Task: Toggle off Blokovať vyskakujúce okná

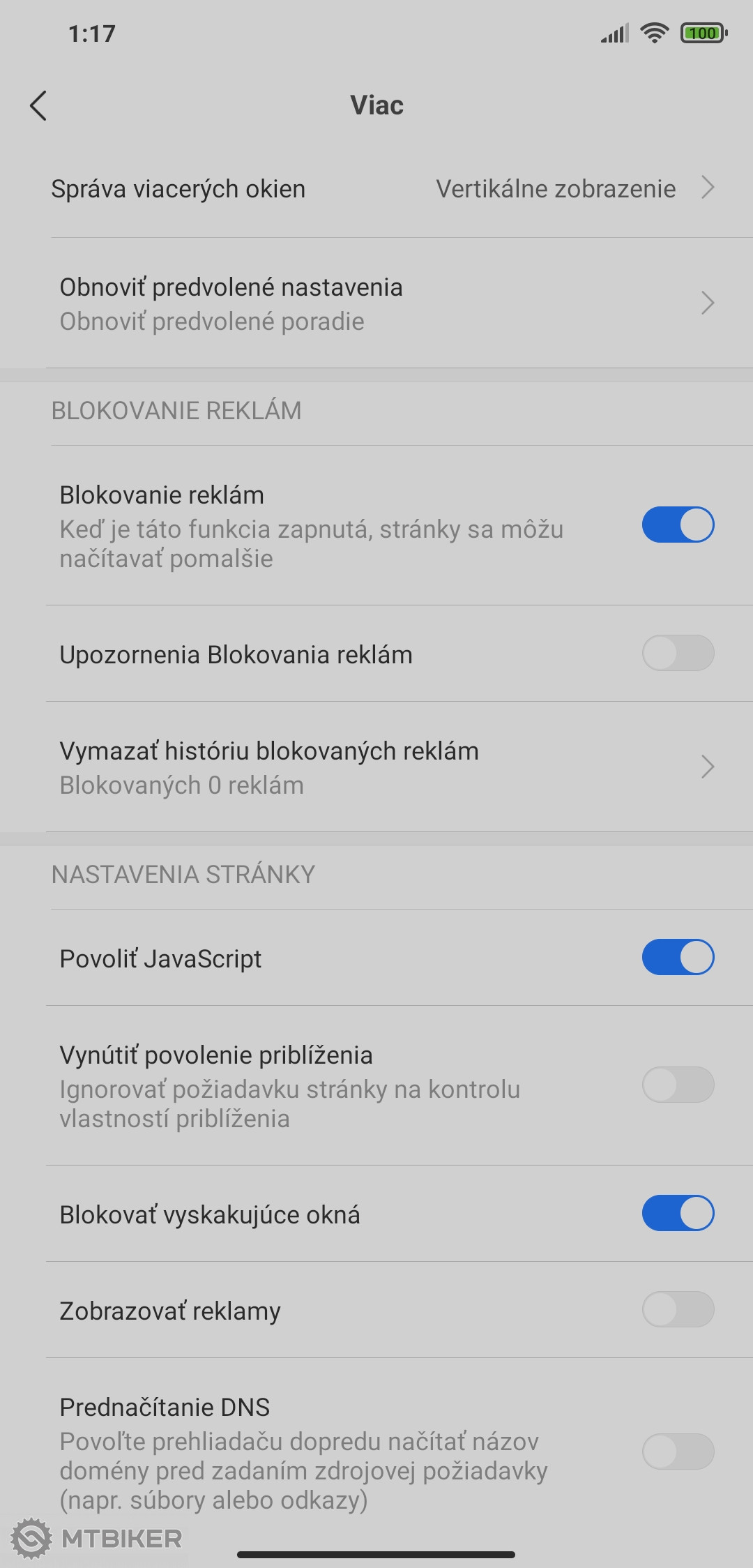Action: tap(678, 1213)
